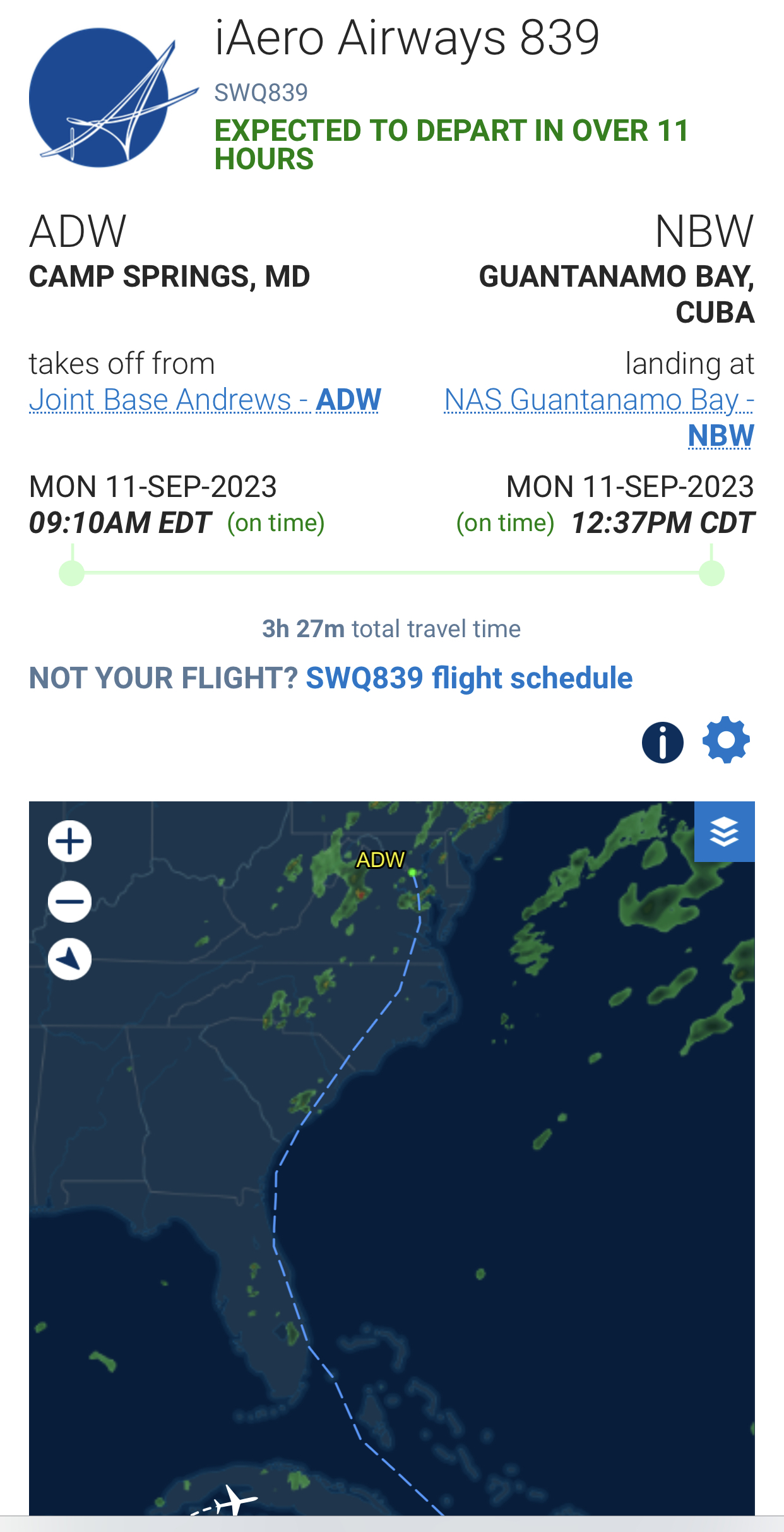Open the SWQ839 flight schedule link
This screenshot has width=784, height=1532.
tap(469, 678)
